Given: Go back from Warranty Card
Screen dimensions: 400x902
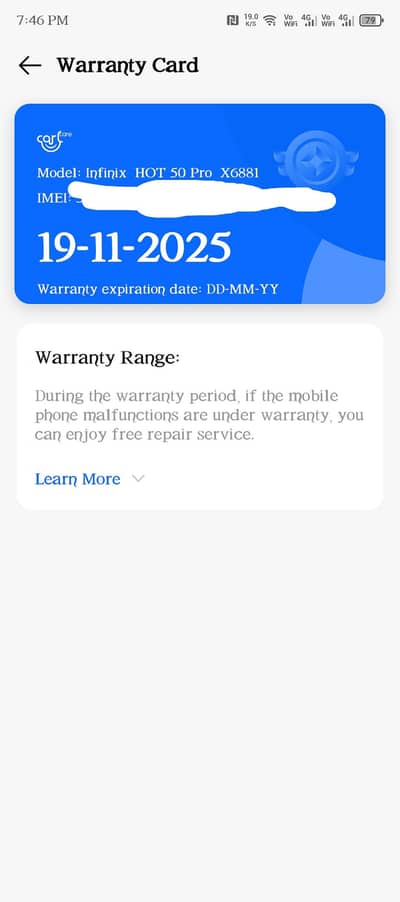Looking at the screenshot, I should 30,66.
